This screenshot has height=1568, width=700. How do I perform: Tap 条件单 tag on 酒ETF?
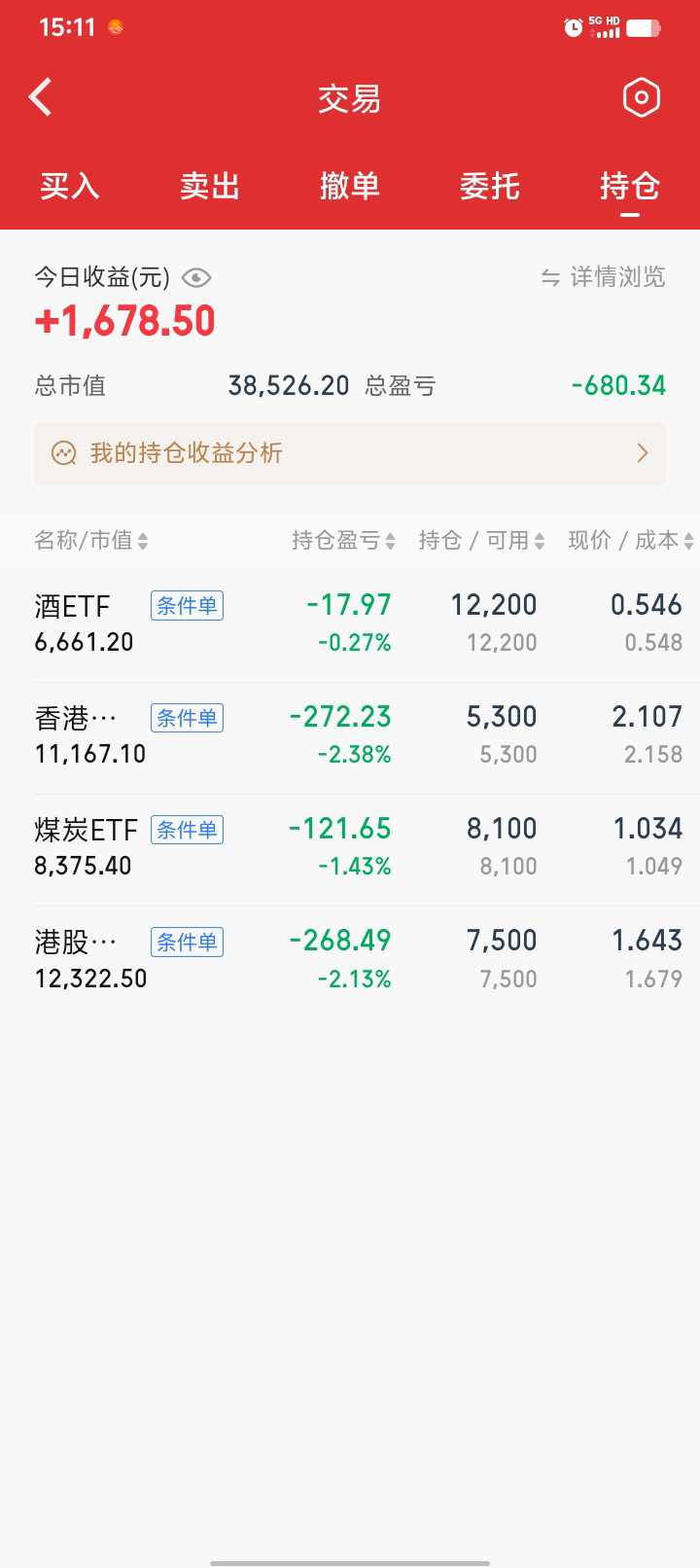(187, 606)
